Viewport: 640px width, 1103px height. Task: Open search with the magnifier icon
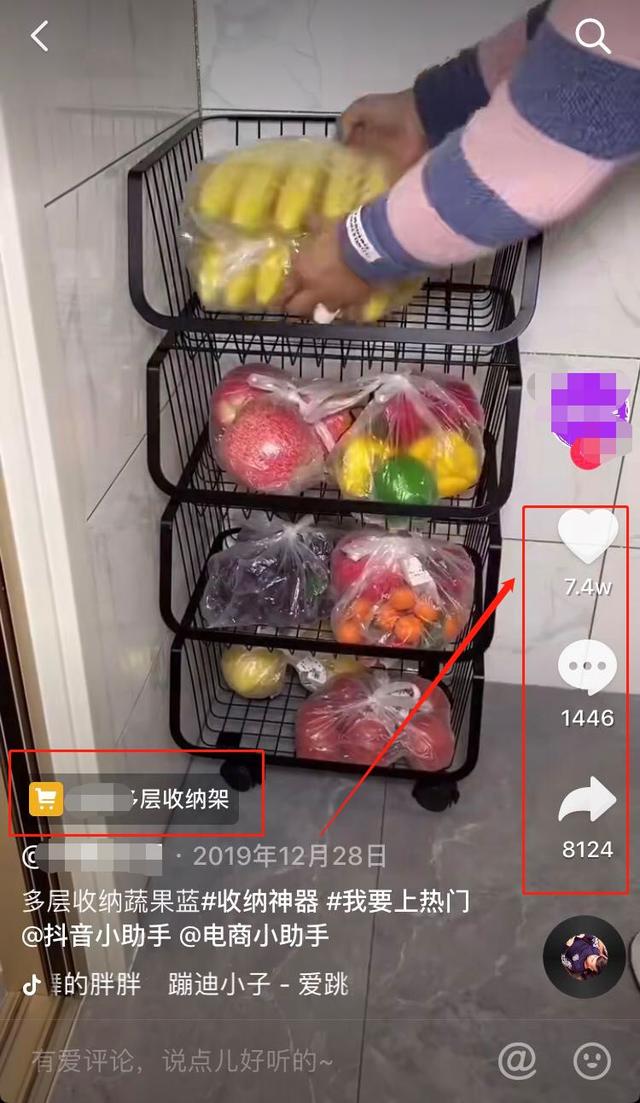pos(593,37)
